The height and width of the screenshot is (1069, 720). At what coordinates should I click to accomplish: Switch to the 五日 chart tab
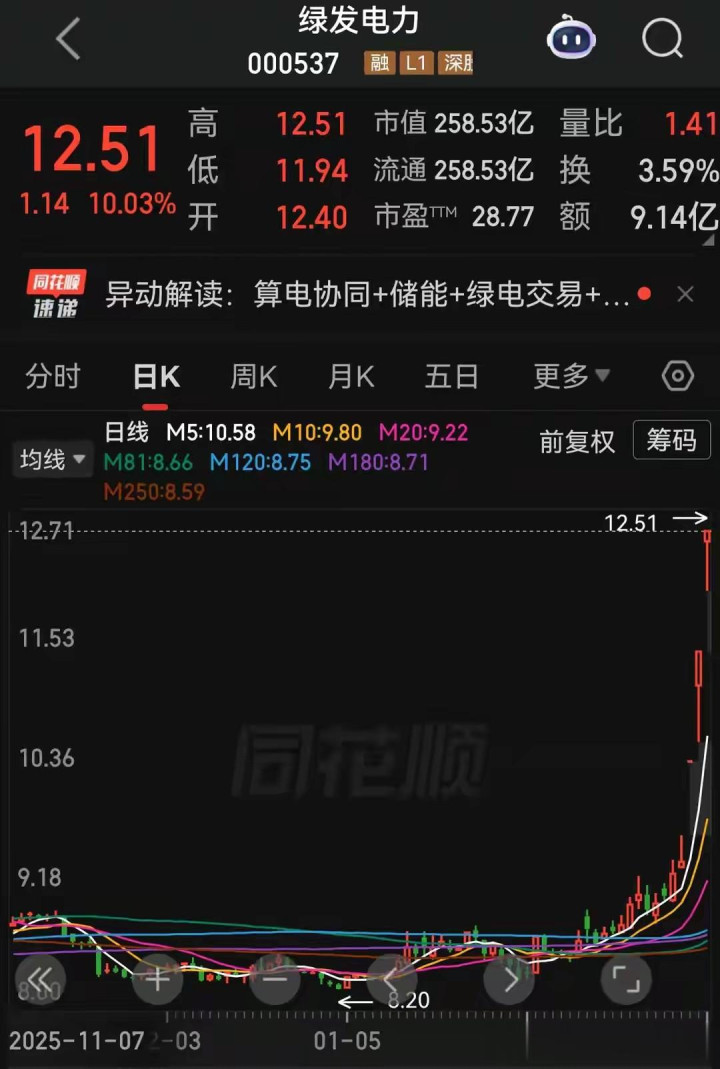451,377
